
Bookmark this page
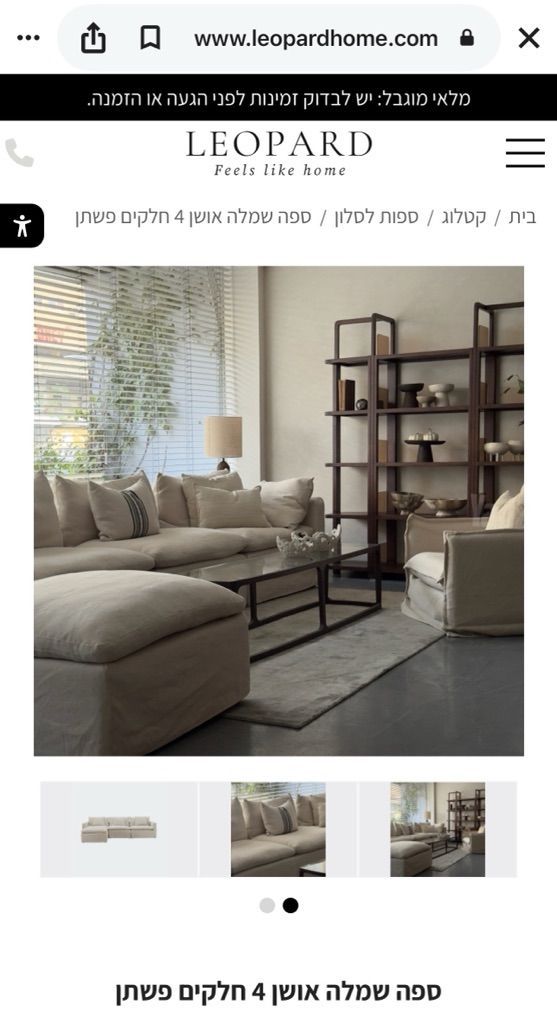pyautogui.click(x=150, y=38)
